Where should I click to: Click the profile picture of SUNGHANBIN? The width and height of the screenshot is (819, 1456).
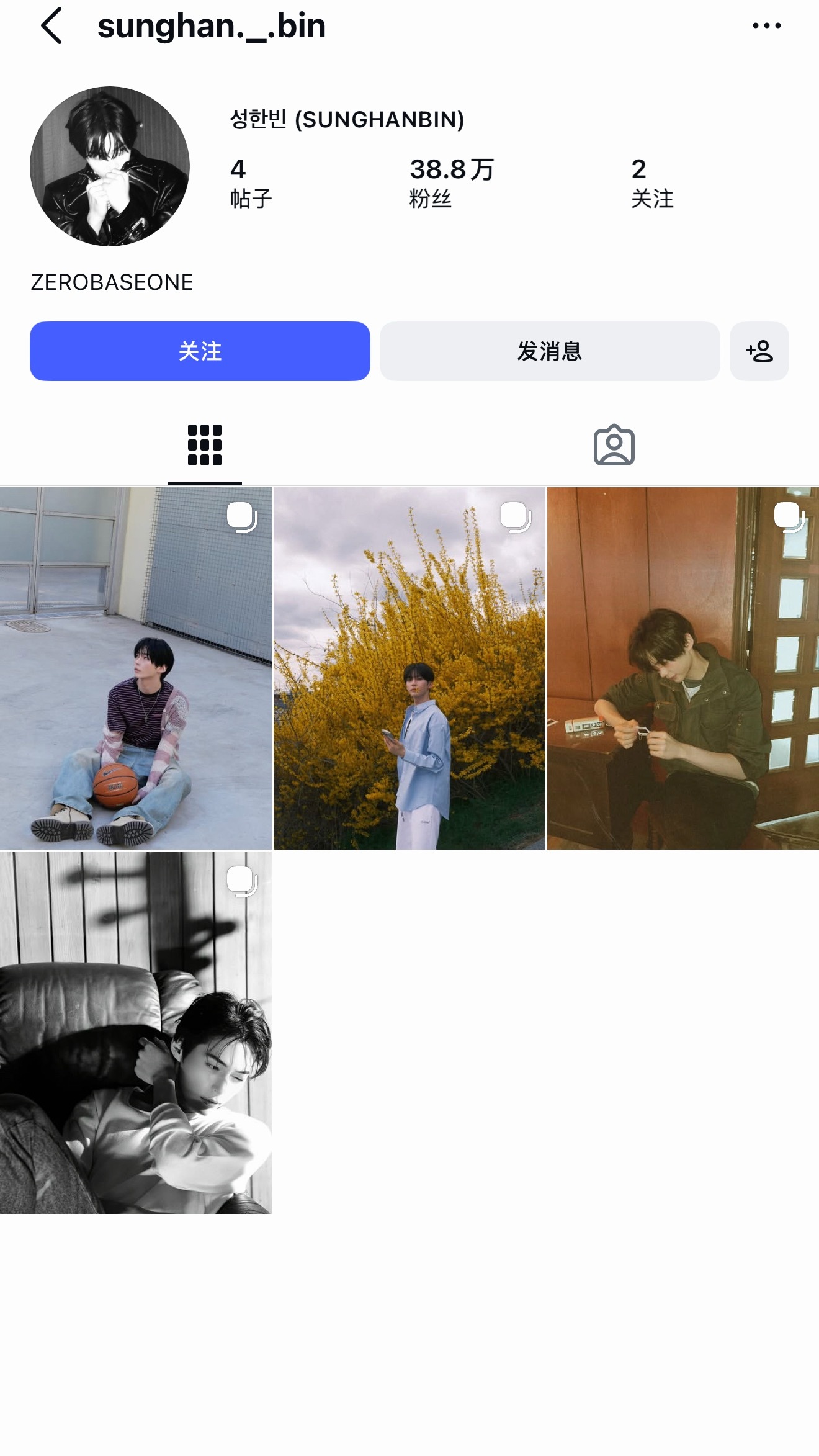[x=112, y=164]
